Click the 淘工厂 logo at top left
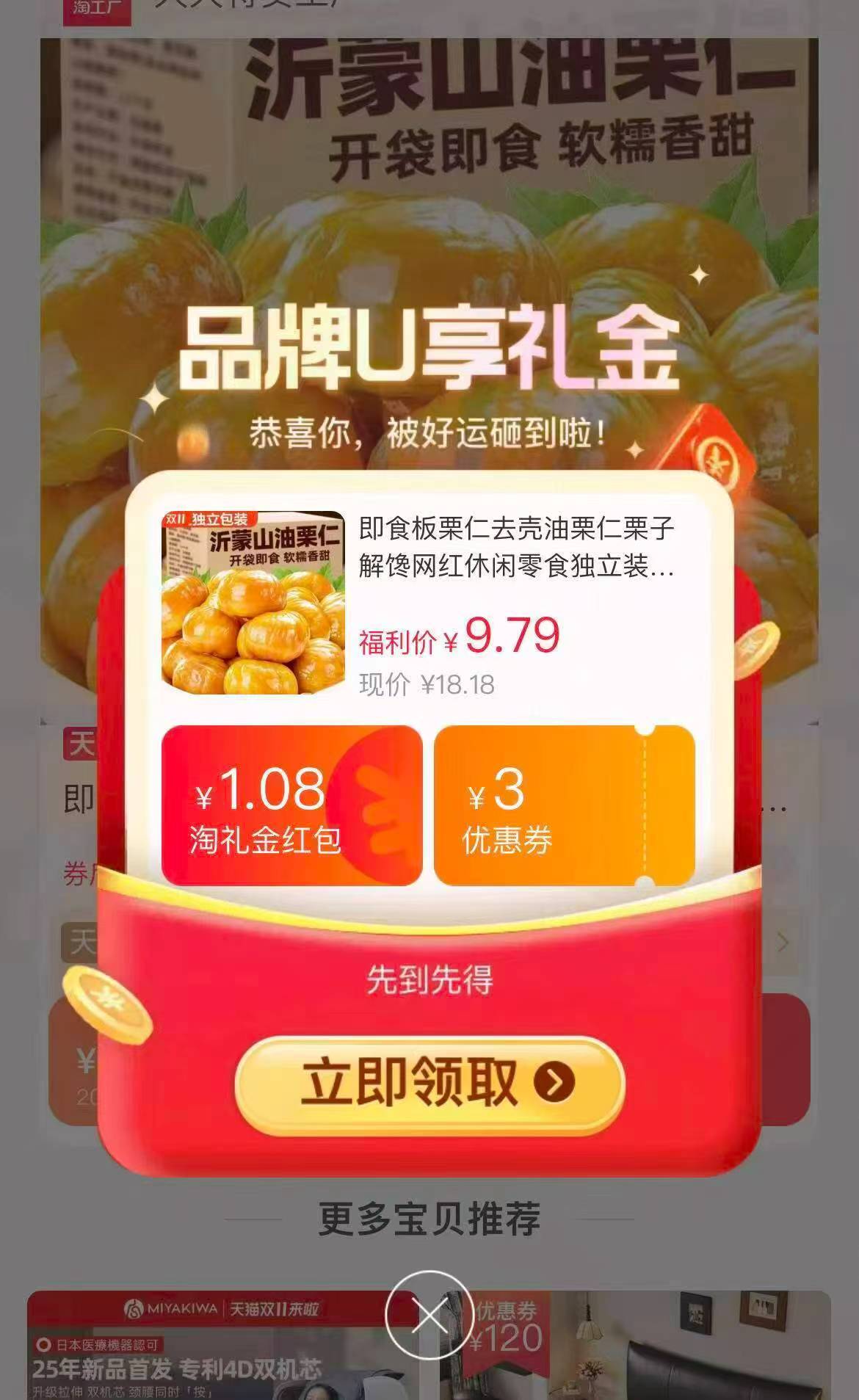The width and height of the screenshot is (859, 1400). (x=99, y=10)
